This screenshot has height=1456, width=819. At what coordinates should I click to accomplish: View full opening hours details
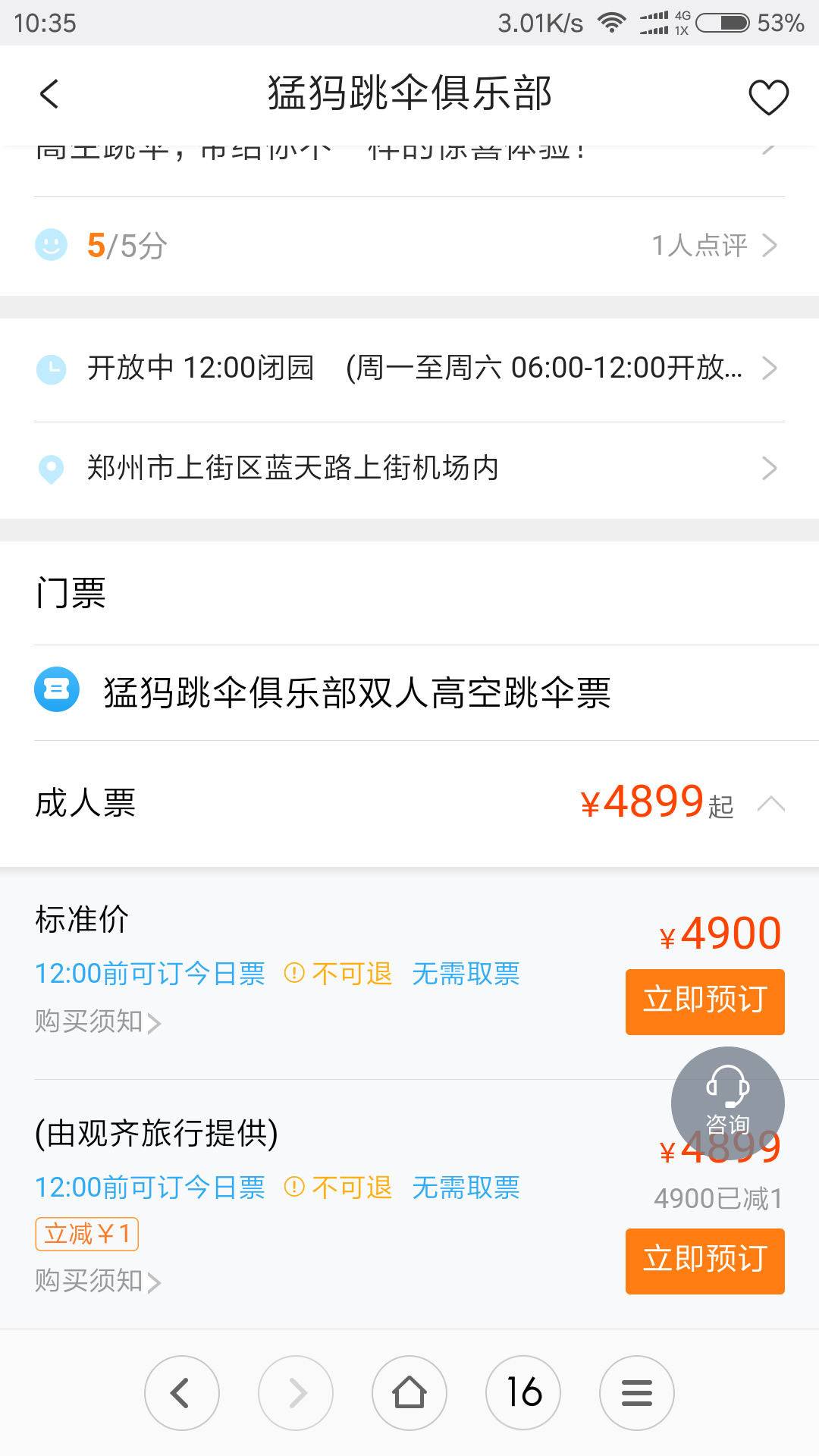click(x=409, y=369)
